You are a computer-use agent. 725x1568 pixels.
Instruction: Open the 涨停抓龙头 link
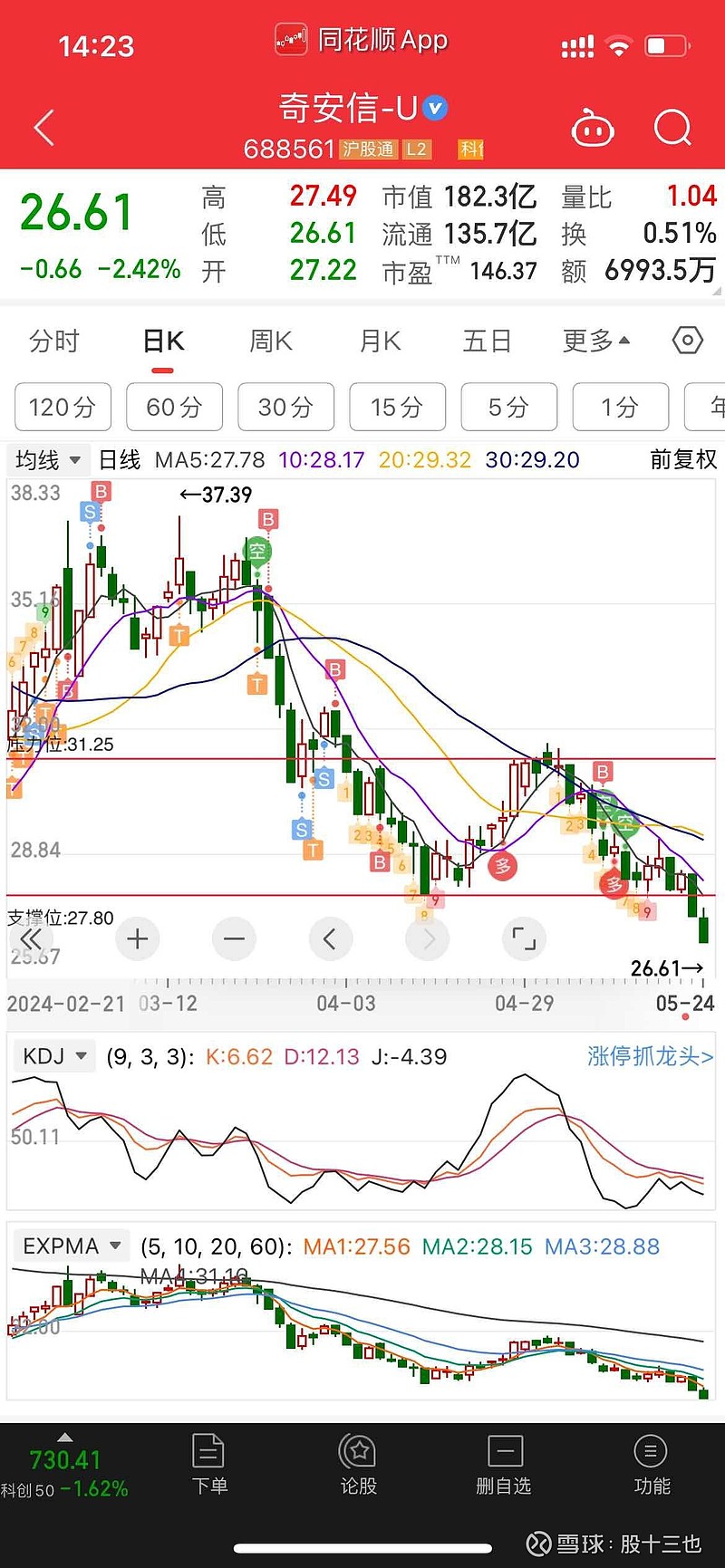(x=648, y=1056)
